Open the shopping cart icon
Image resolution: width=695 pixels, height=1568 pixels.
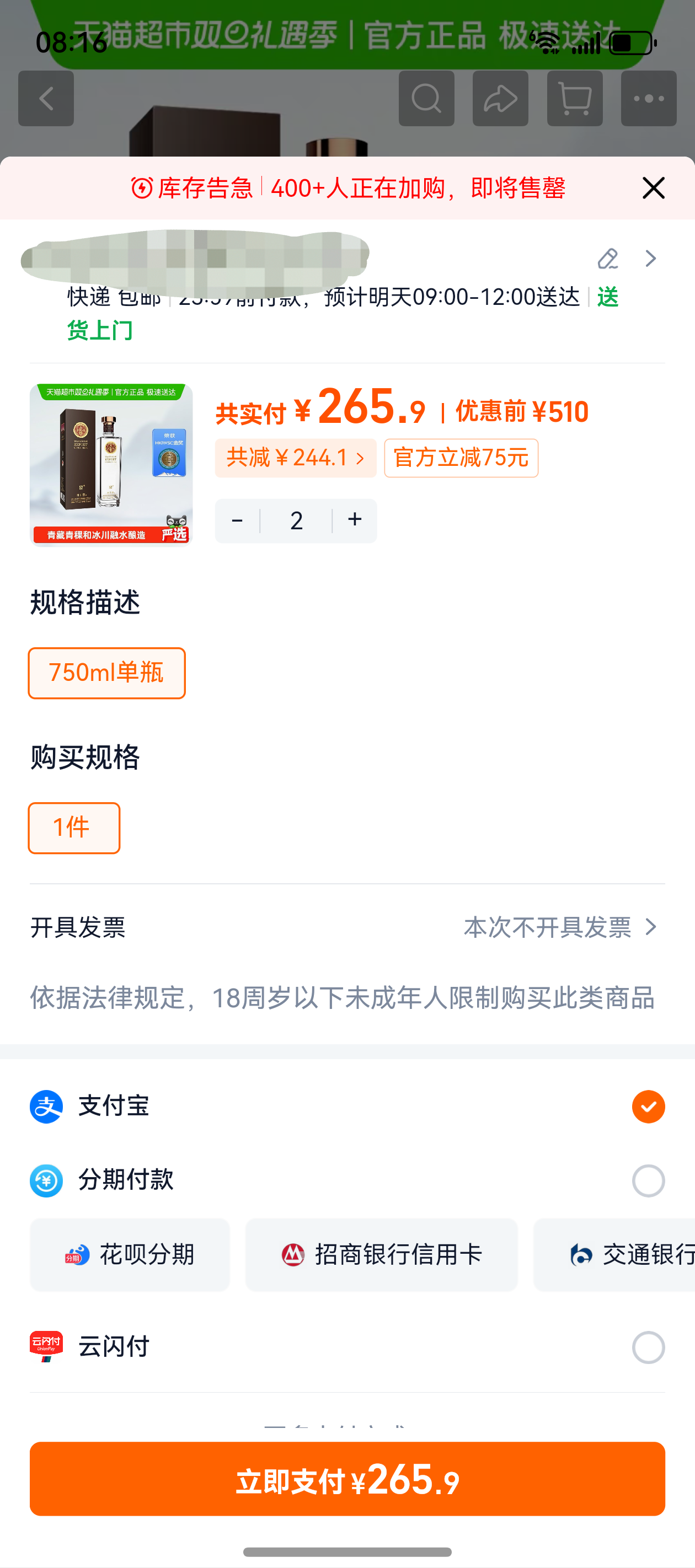574,99
